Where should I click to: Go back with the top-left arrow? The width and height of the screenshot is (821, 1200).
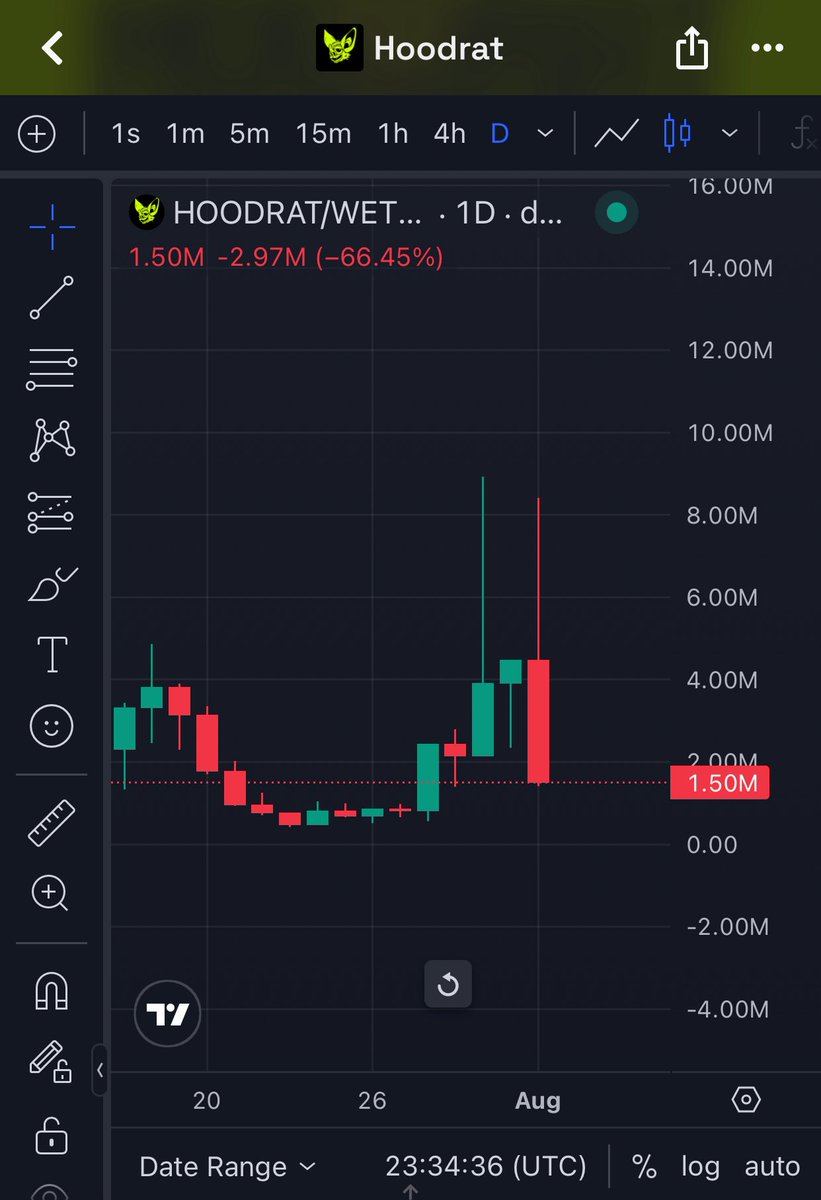click(x=52, y=47)
